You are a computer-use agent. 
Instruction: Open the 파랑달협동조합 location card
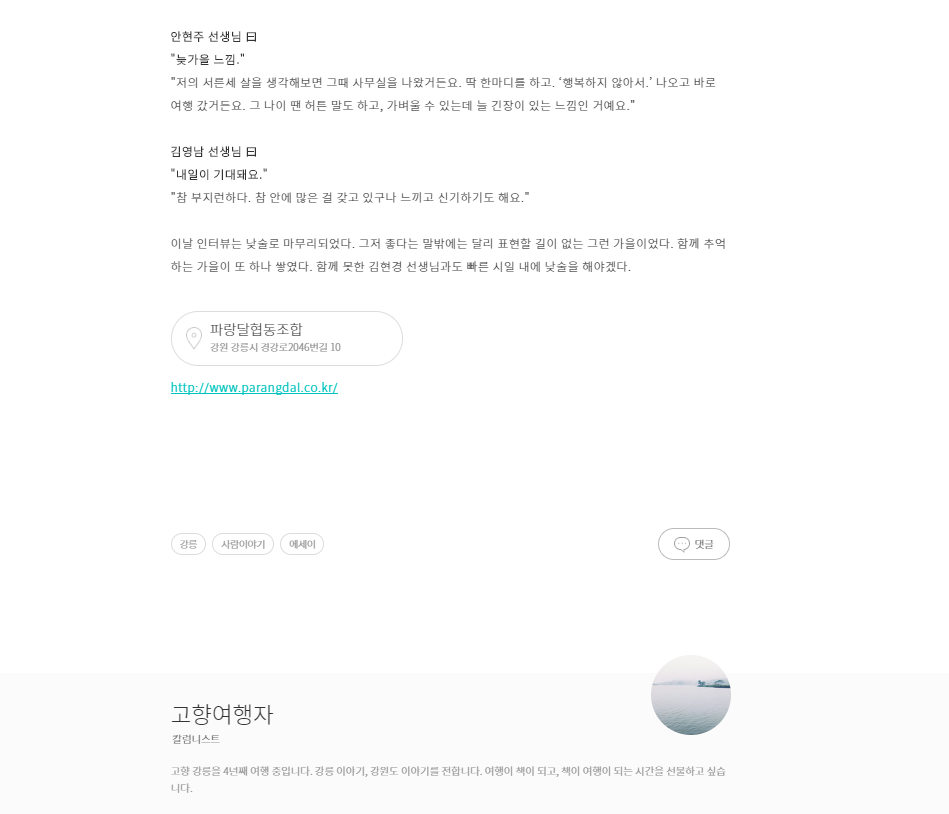point(286,338)
